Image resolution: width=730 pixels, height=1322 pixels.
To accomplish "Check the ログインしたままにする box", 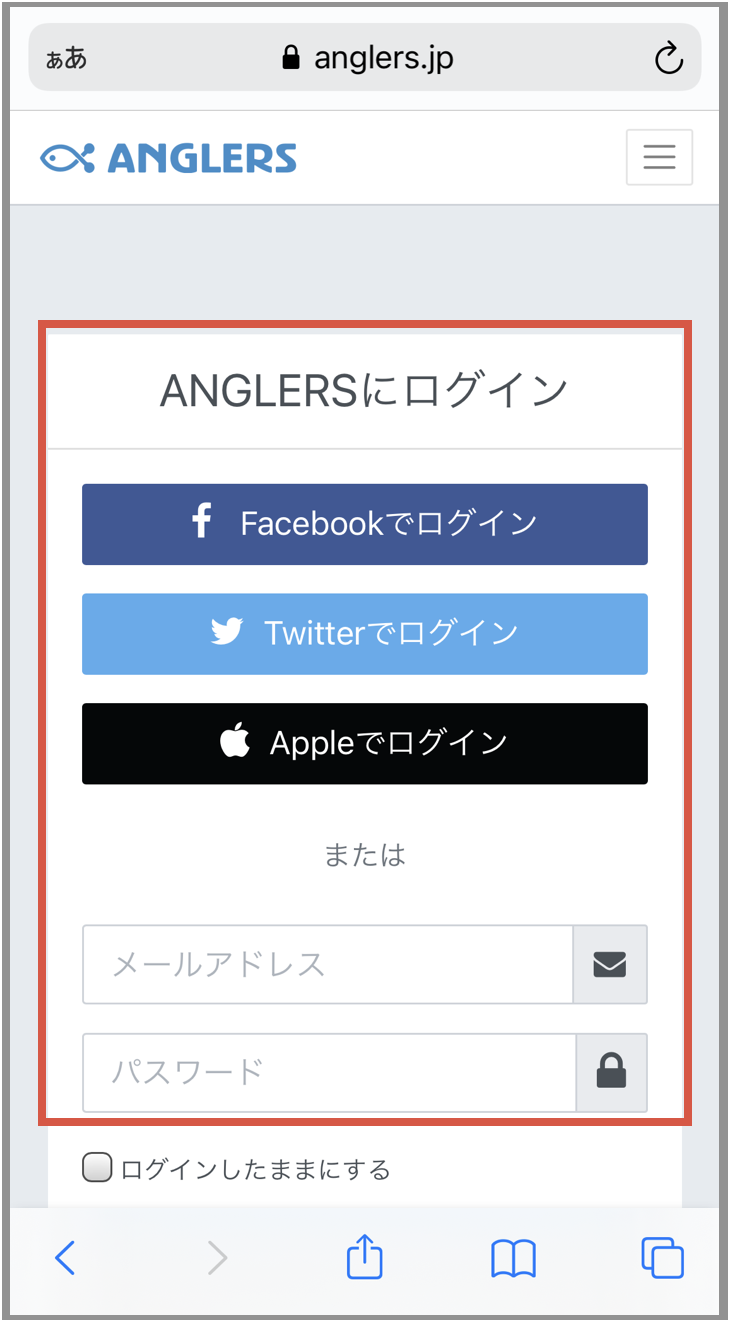I will point(97,1168).
